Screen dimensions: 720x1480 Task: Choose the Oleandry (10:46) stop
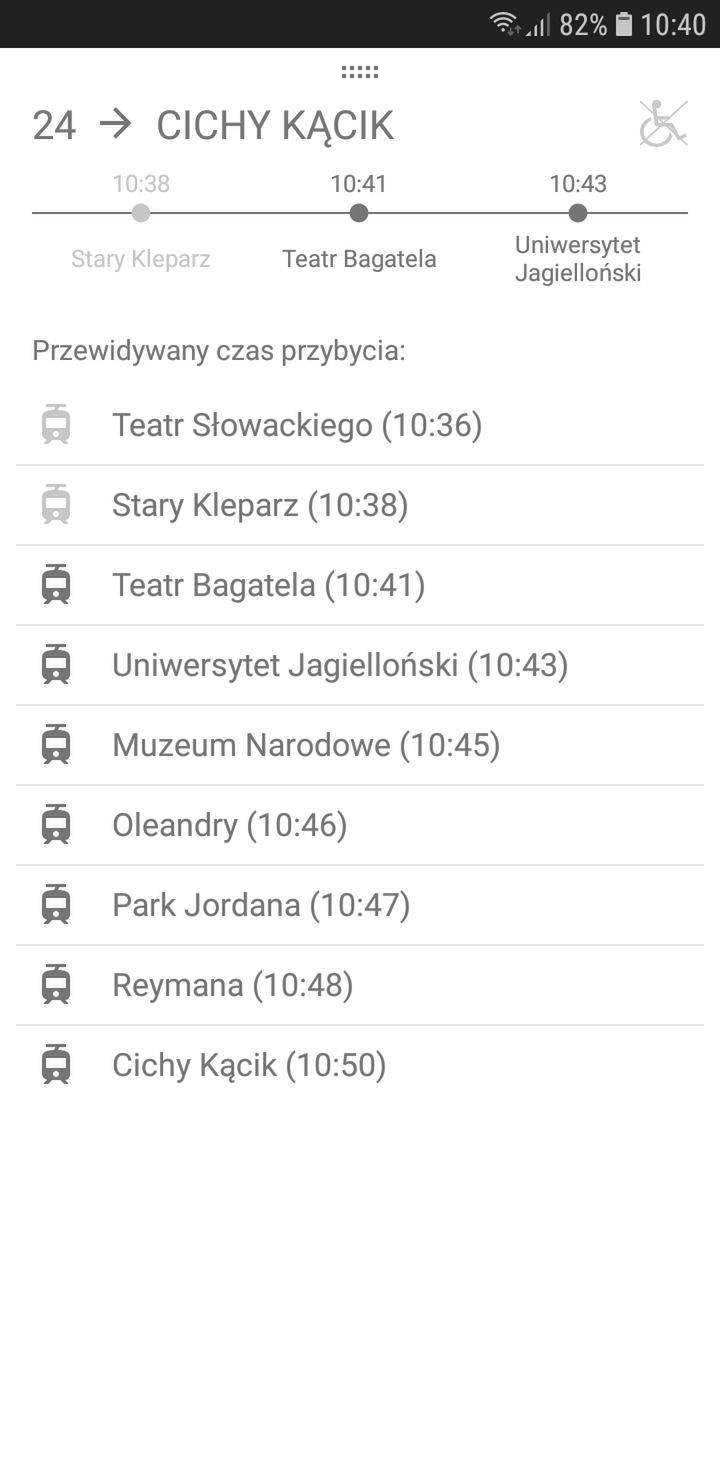click(360, 825)
